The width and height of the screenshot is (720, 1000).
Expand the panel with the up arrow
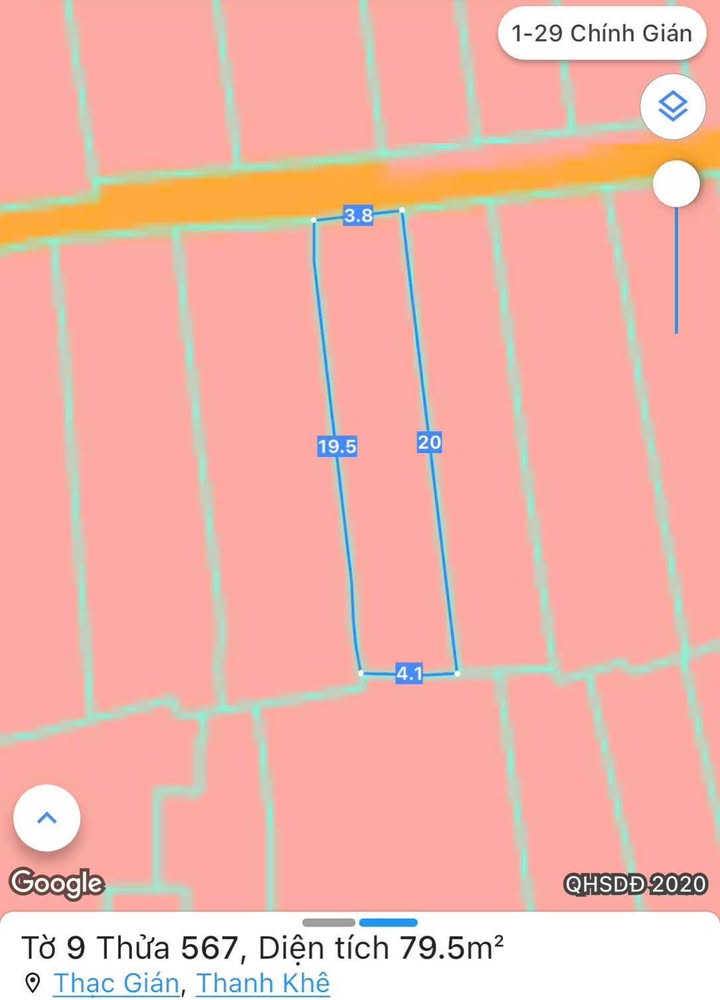tap(47, 817)
